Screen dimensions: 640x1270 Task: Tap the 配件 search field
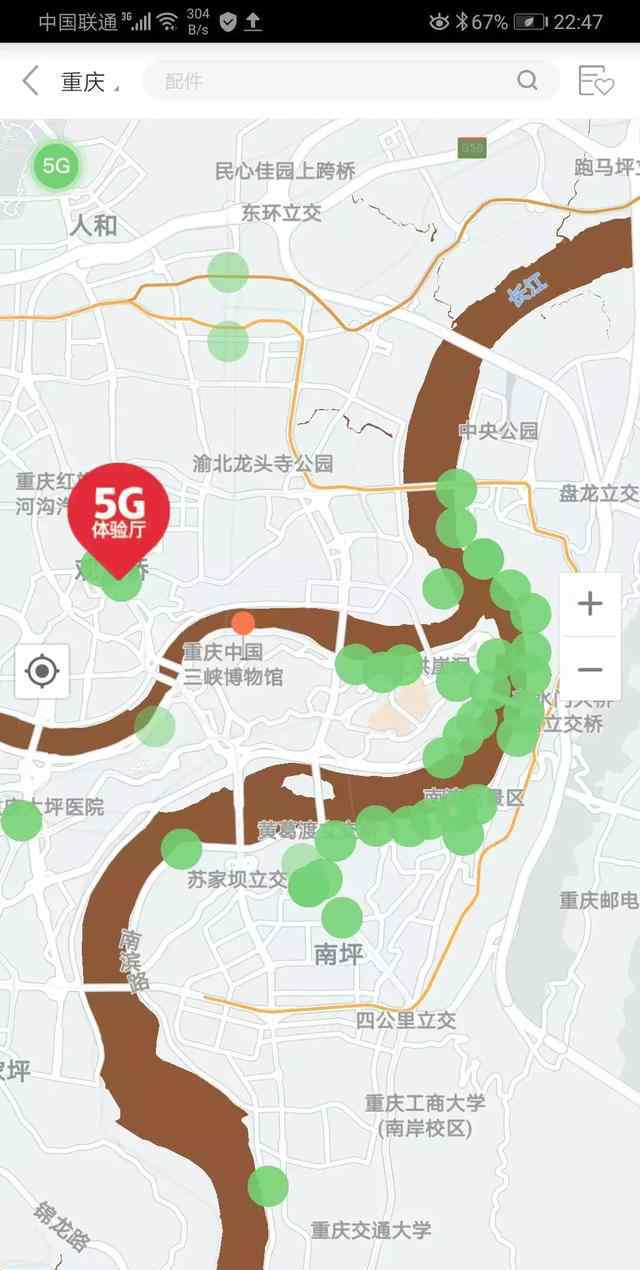[330, 81]
